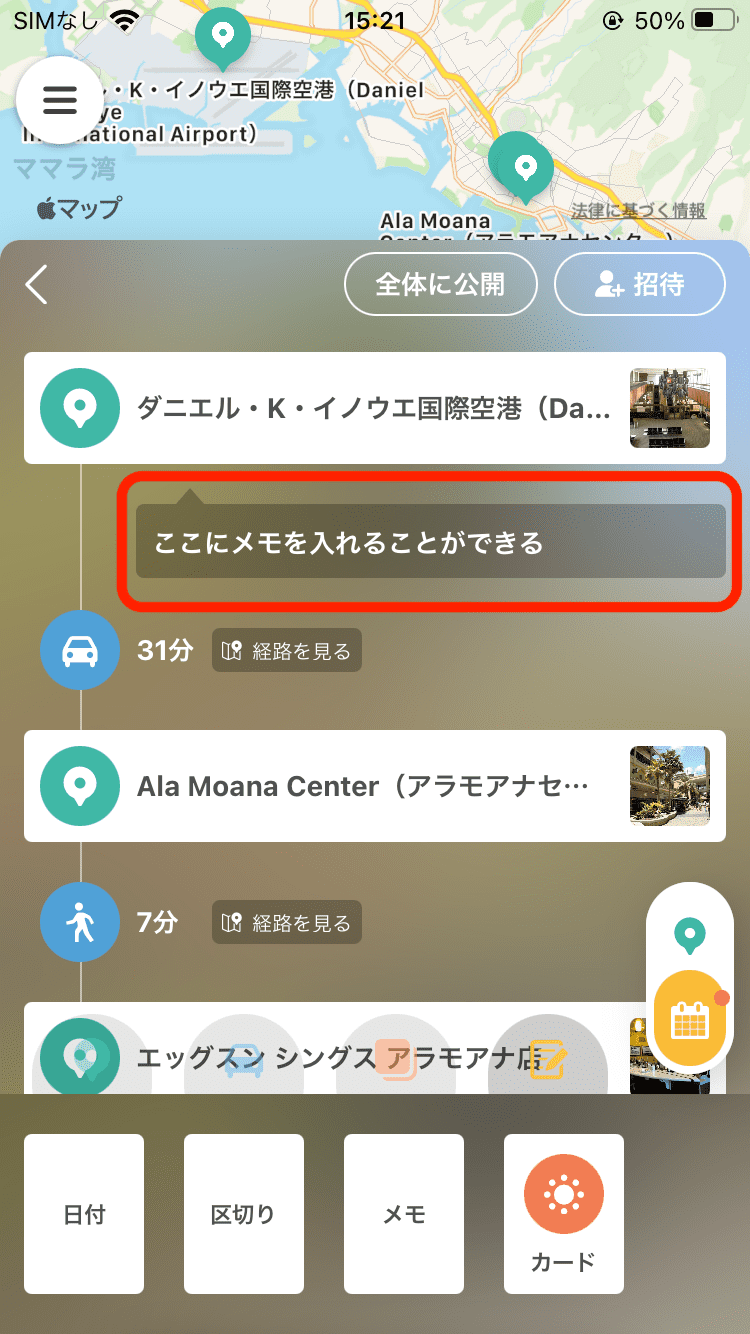Go back with the left chevron
This screenshot has height=1334, width=750.
pos(37,285)
